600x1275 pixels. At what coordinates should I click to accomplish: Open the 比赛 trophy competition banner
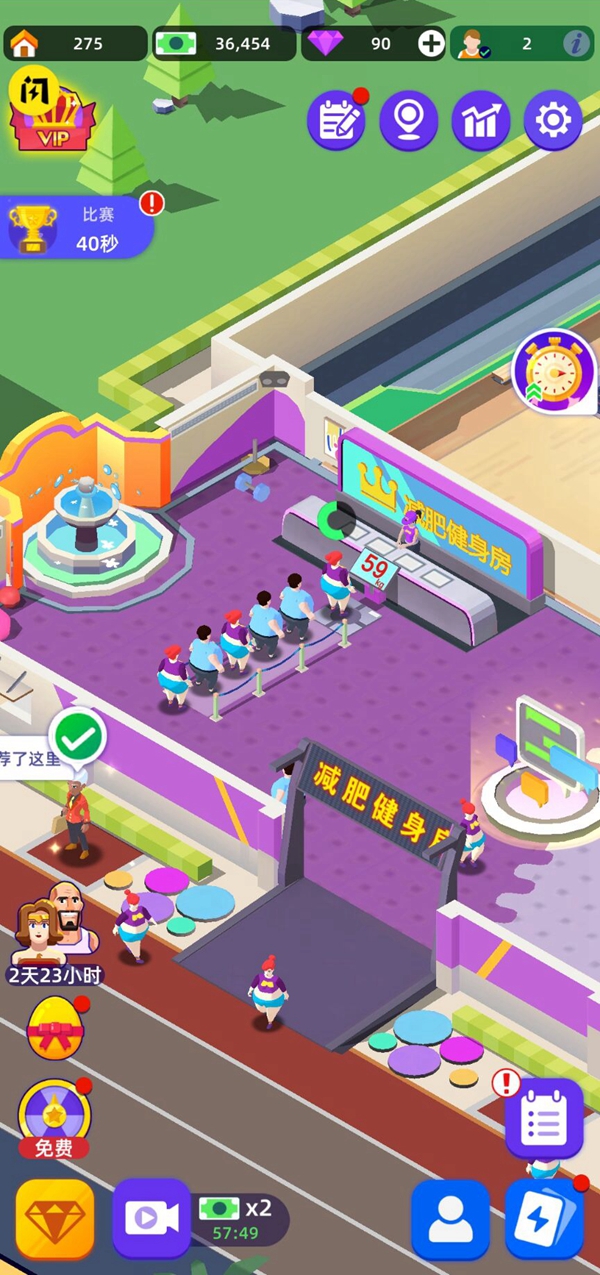point(76,228)
